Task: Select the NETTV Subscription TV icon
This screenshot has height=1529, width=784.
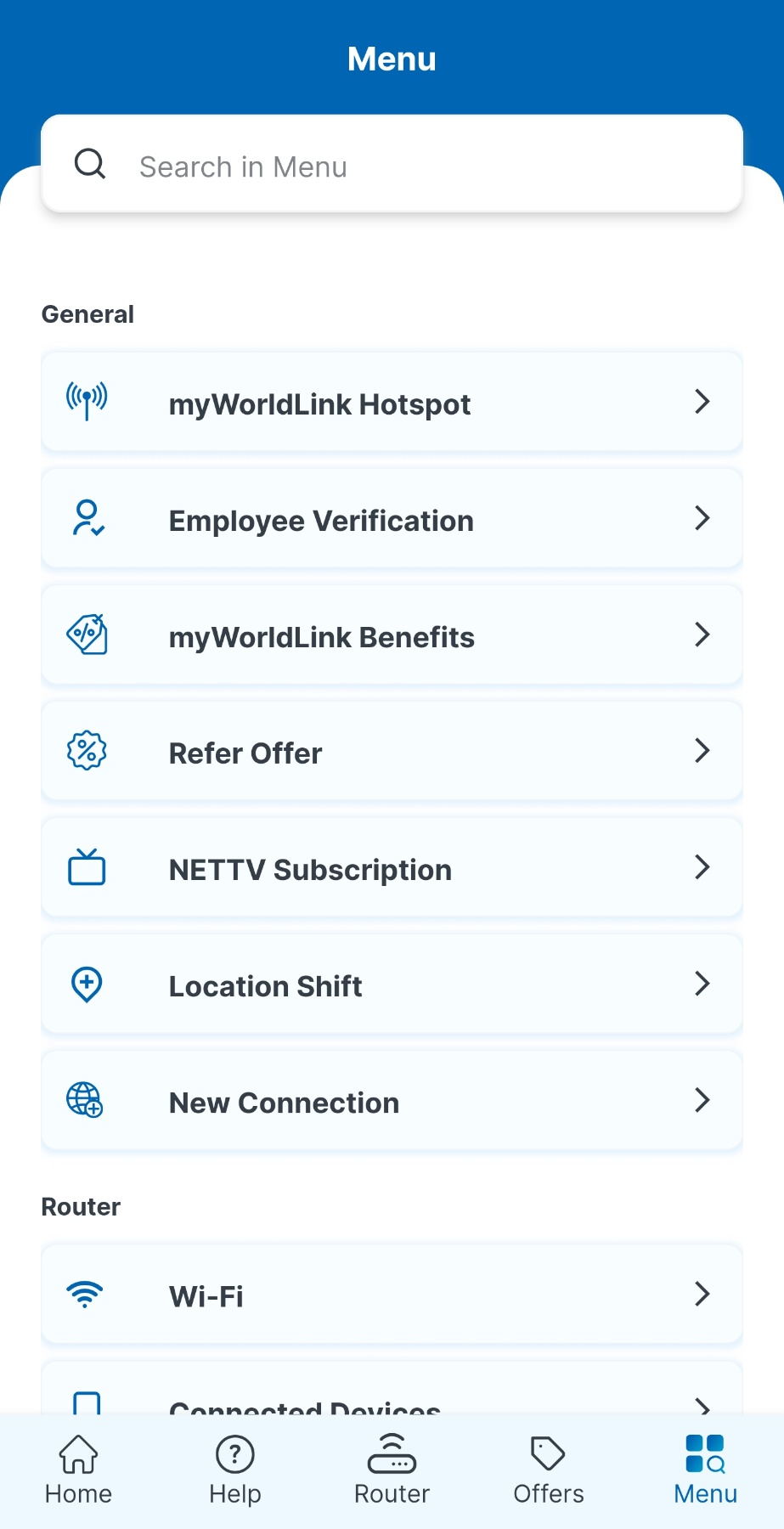Action: point(86,867)
